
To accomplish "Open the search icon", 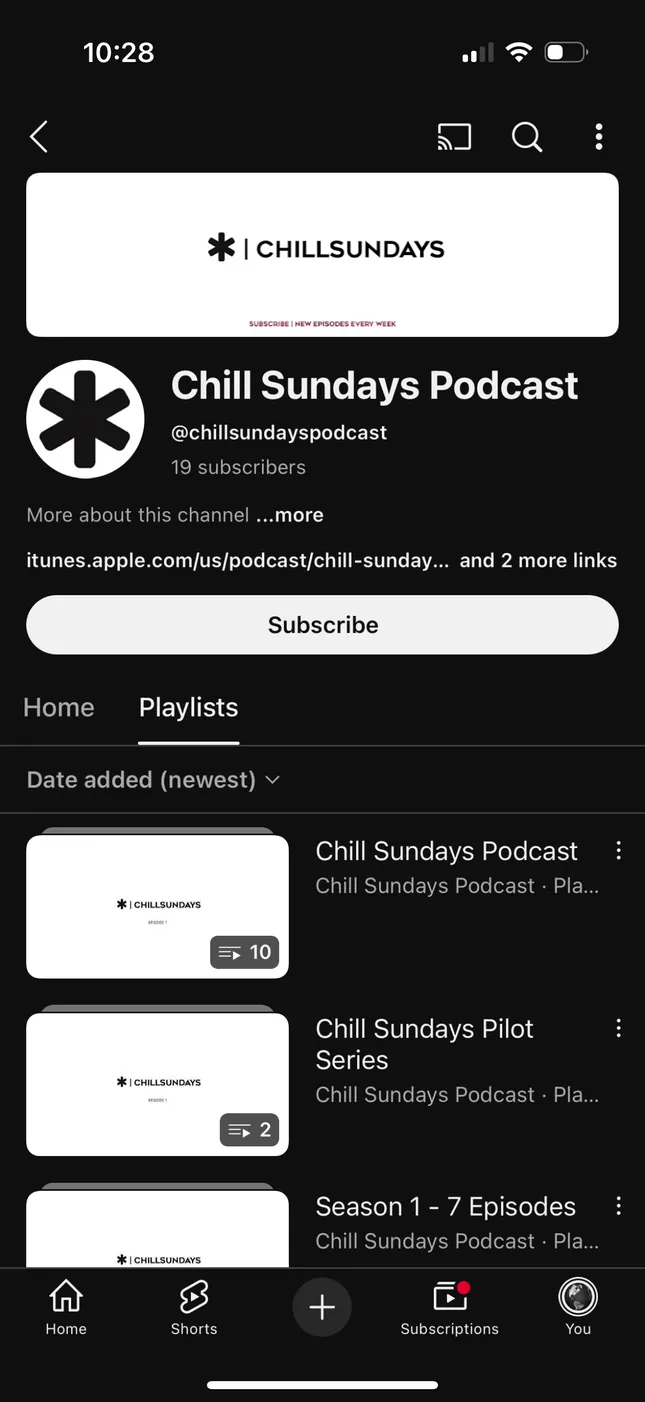I will (527, 137).
